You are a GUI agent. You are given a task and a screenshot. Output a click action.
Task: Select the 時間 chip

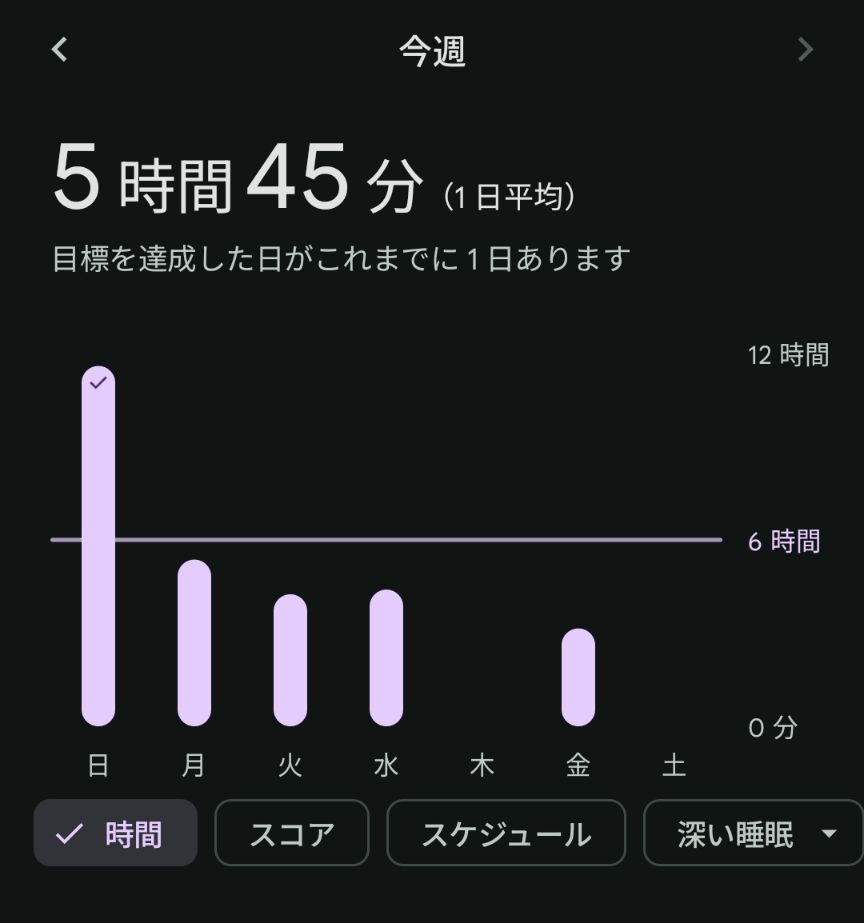(115, 833)
